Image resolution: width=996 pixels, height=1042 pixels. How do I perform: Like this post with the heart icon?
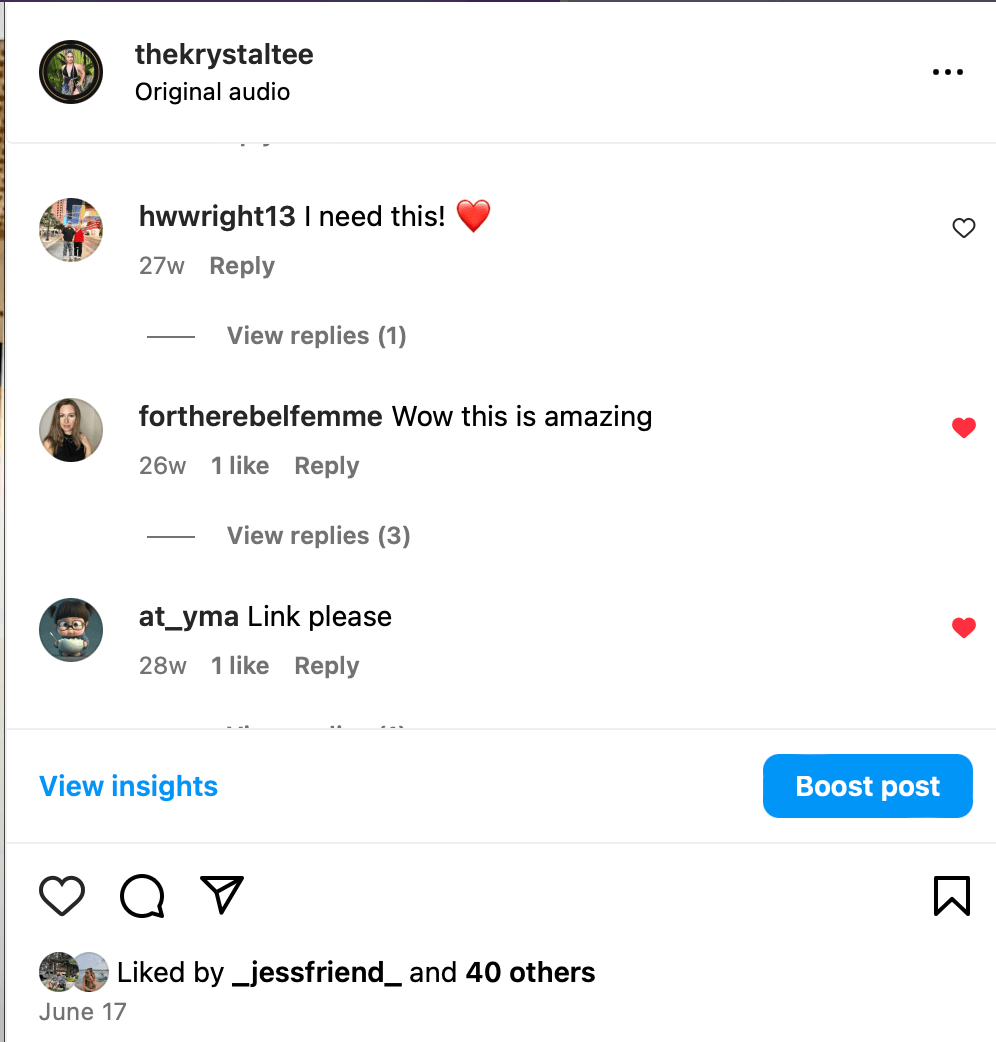[x=62, y=896]
